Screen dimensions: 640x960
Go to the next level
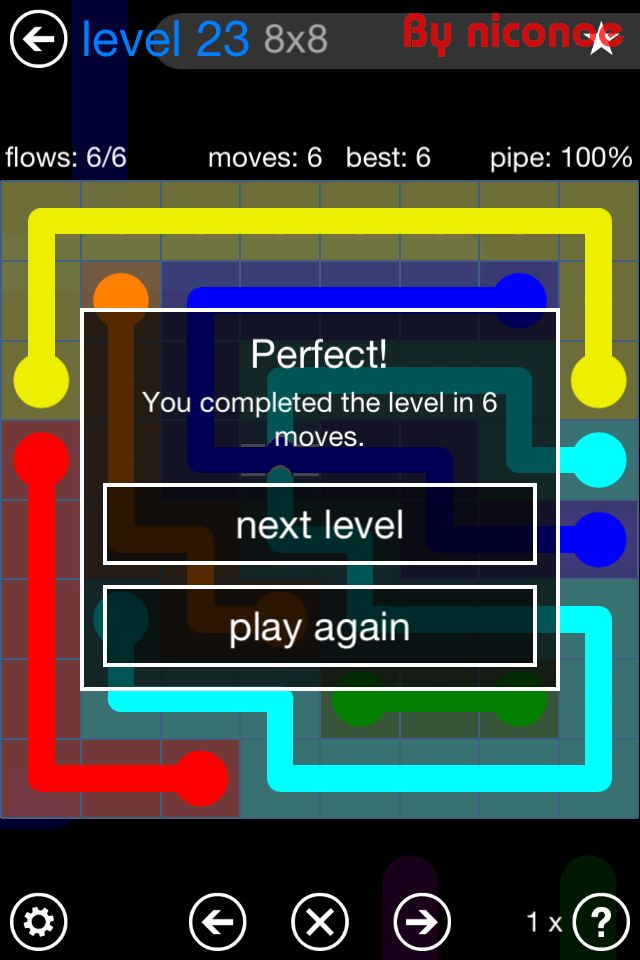point(320,525)
